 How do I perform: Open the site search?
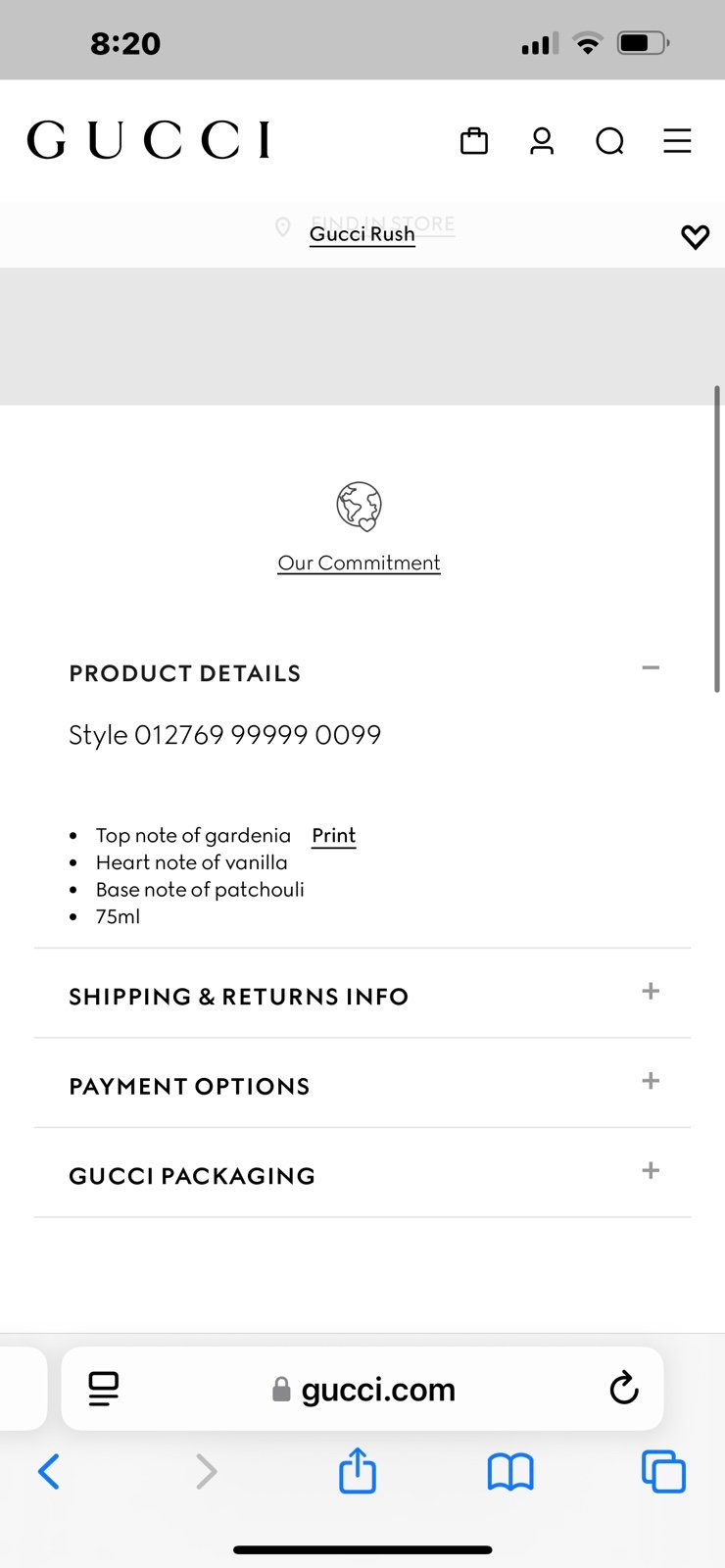click(x=609, y=141)
